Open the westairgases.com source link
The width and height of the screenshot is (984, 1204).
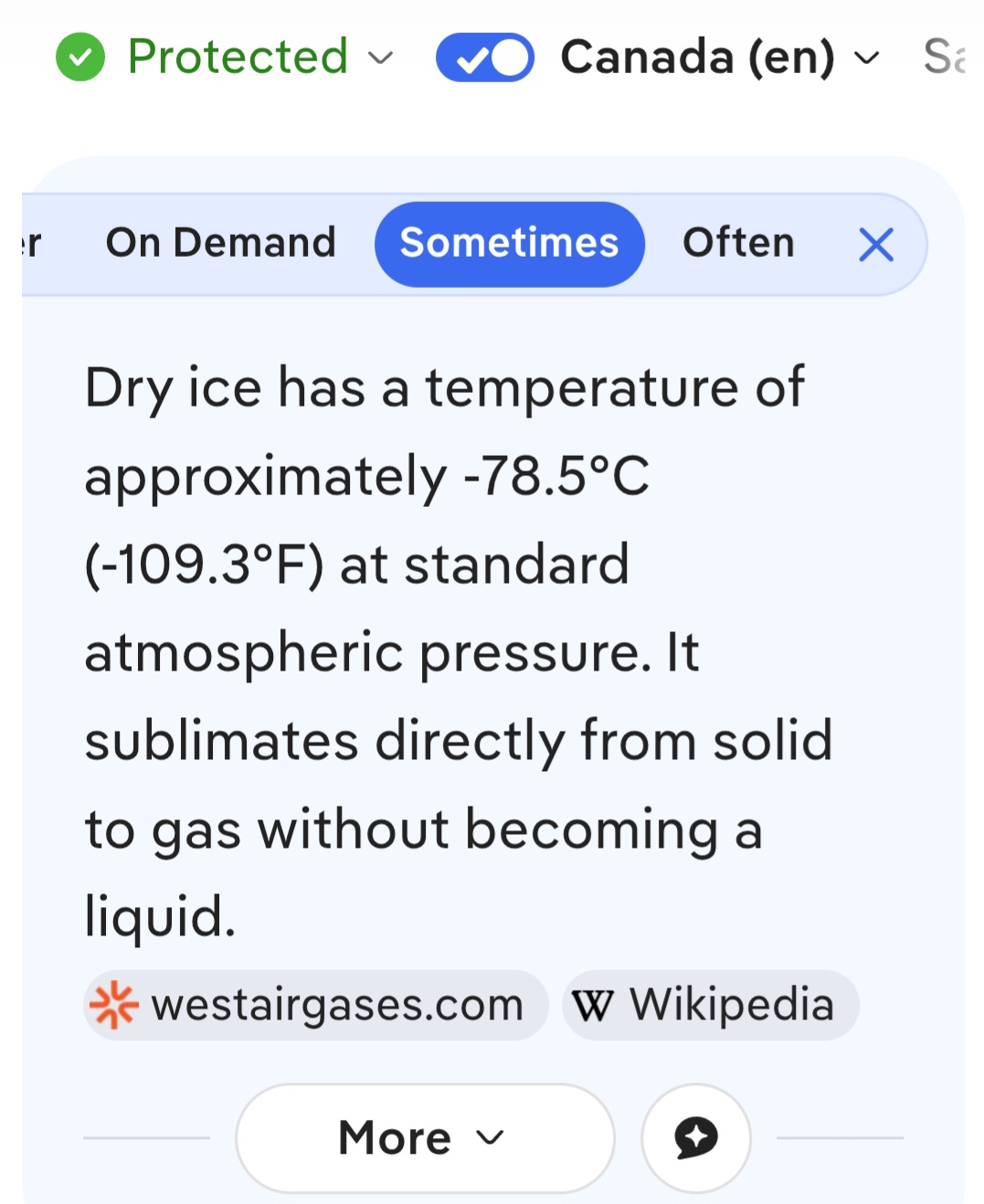[x=315, y=1004]
